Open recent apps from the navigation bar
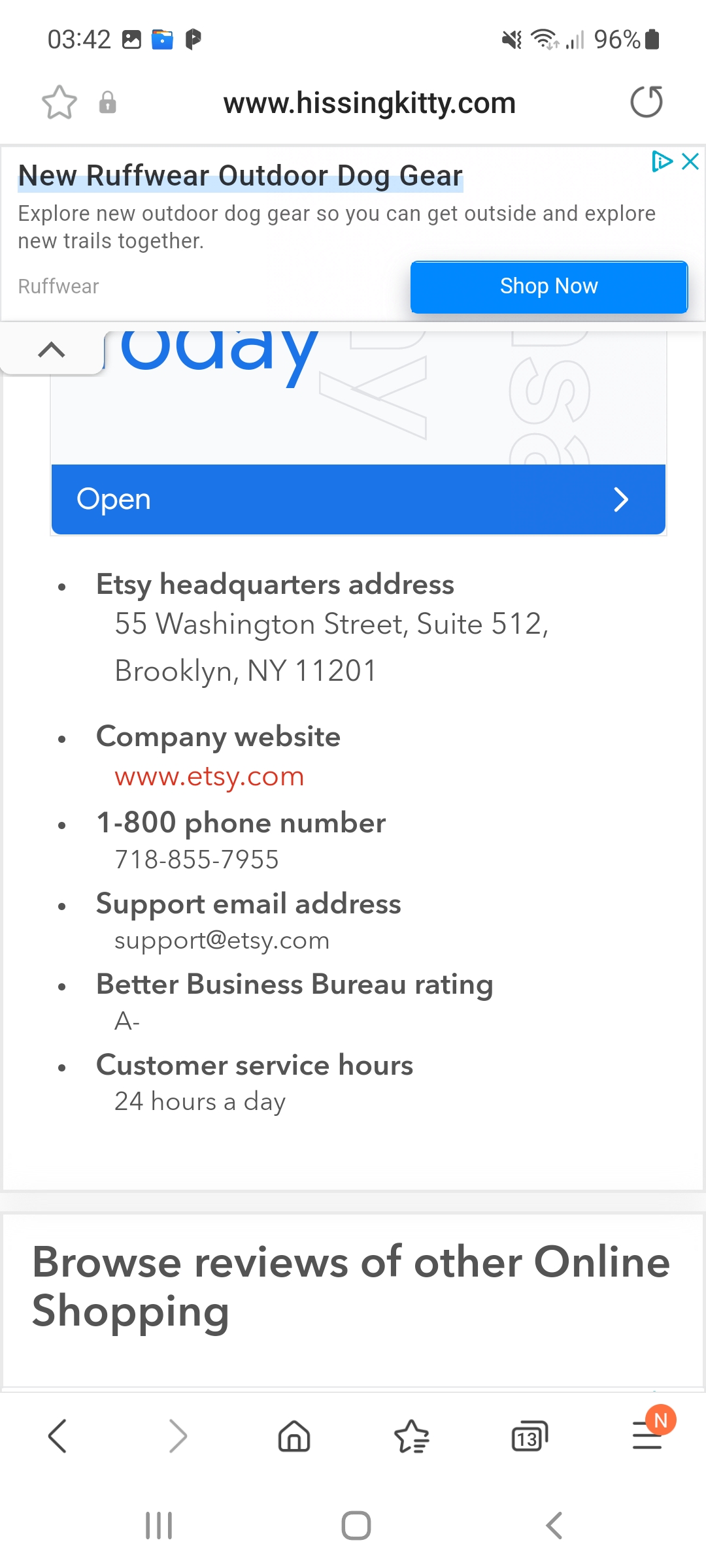Image resolution: width=706 pixels, height=1568 pixels. tap(159, 1526)
